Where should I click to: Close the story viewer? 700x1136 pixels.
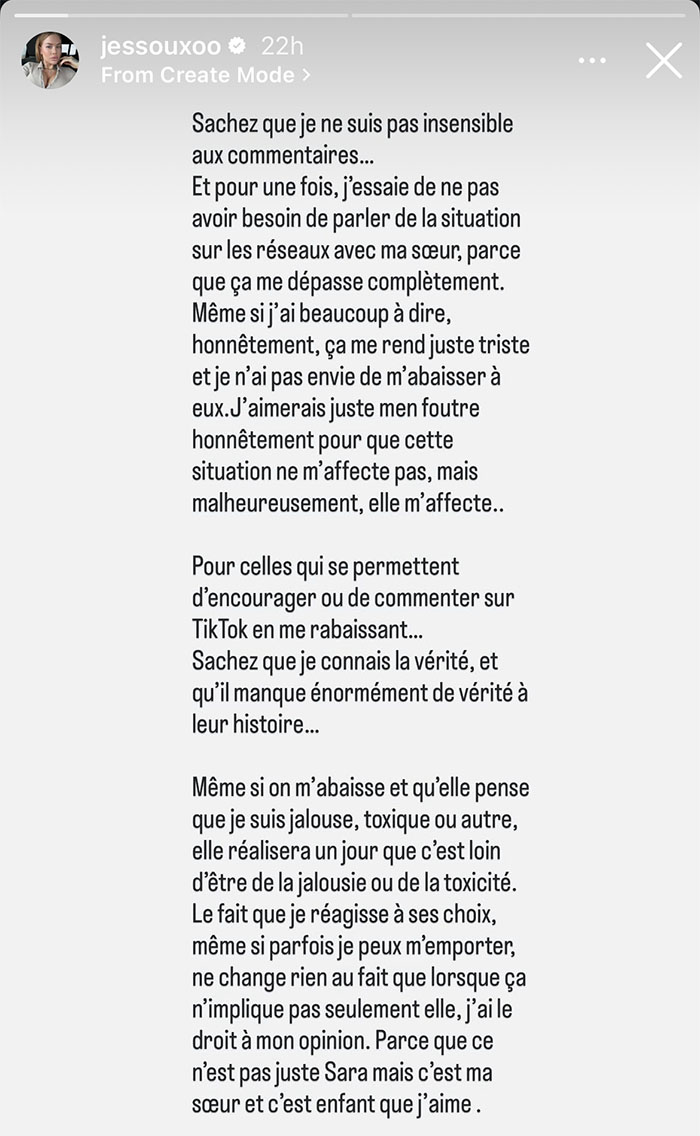pyautogui.click(x=664, y=60)
